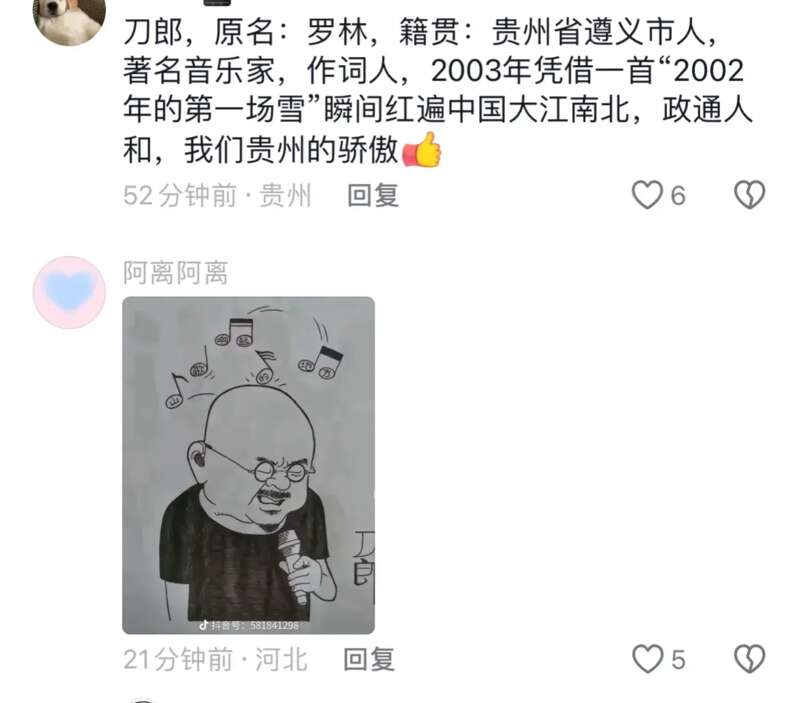Image resolution: width=800 pixels, height=703 pixels.
Task: Open 阿离阿离's profile avatar
Action: click(69, 292)
